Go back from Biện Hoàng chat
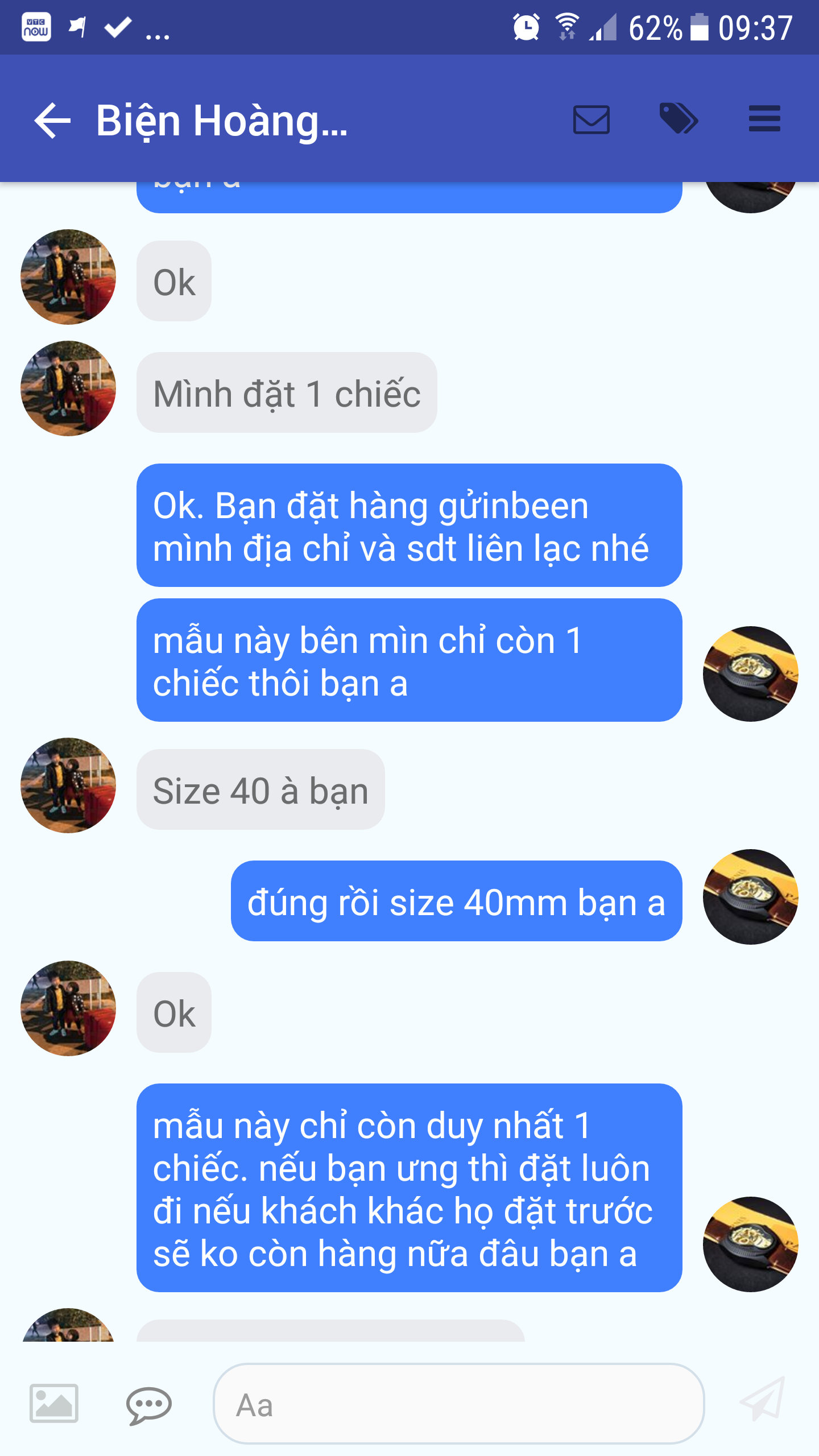Screen dimensions: 819x1456 pos(52,120)
